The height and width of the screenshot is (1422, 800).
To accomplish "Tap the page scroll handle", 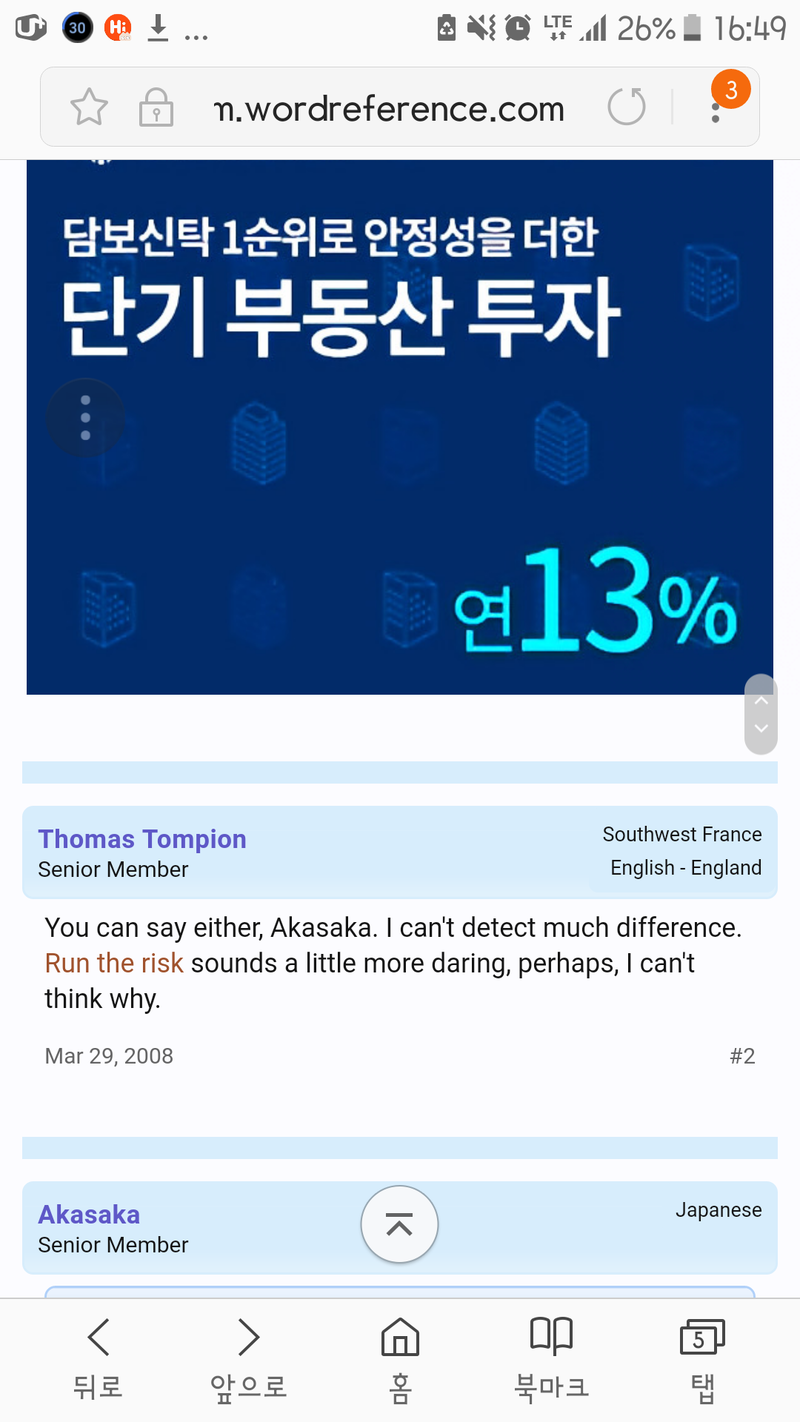I will tap(760, 713).
